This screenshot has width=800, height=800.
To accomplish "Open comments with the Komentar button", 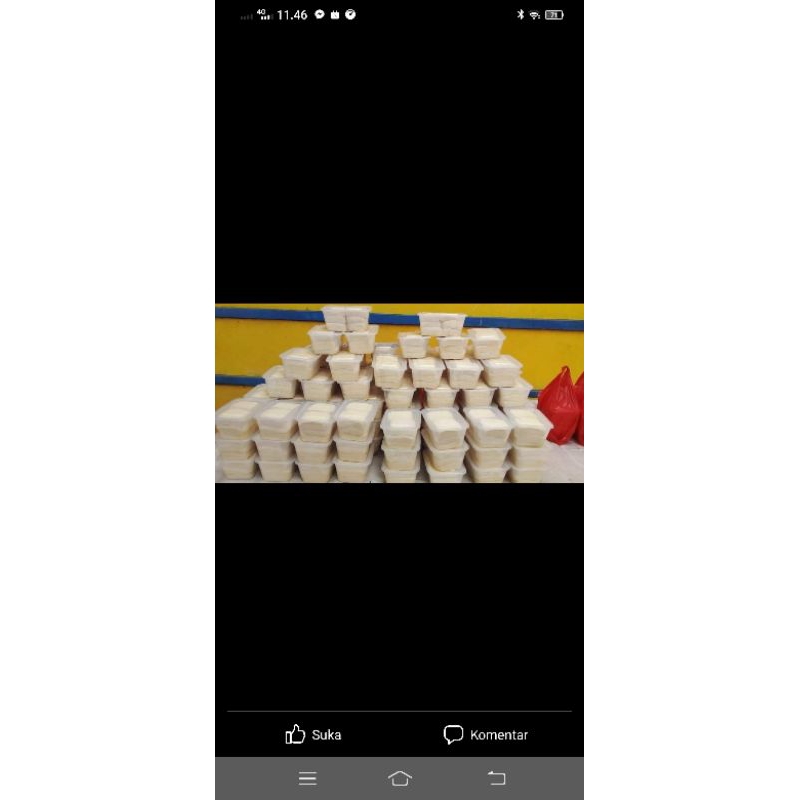I will (486, 735).
